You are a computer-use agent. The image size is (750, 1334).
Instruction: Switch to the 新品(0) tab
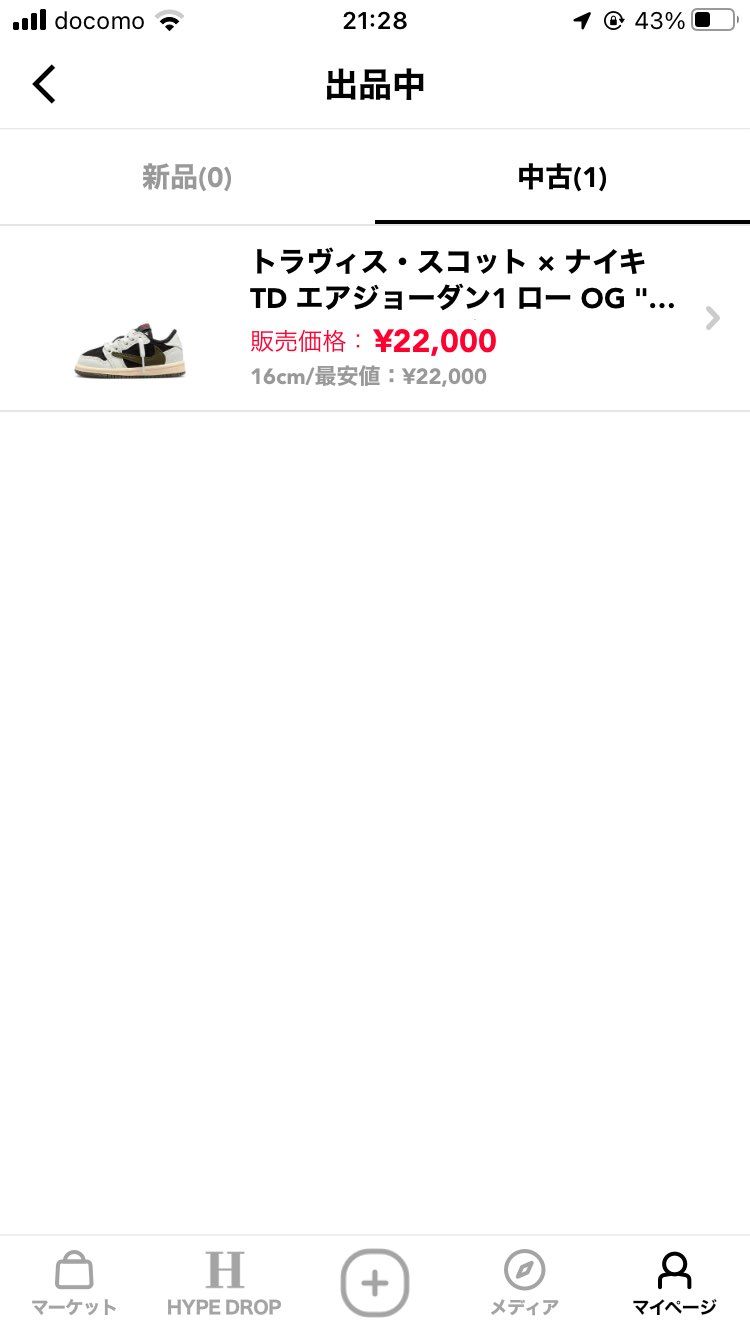point(187,178)
